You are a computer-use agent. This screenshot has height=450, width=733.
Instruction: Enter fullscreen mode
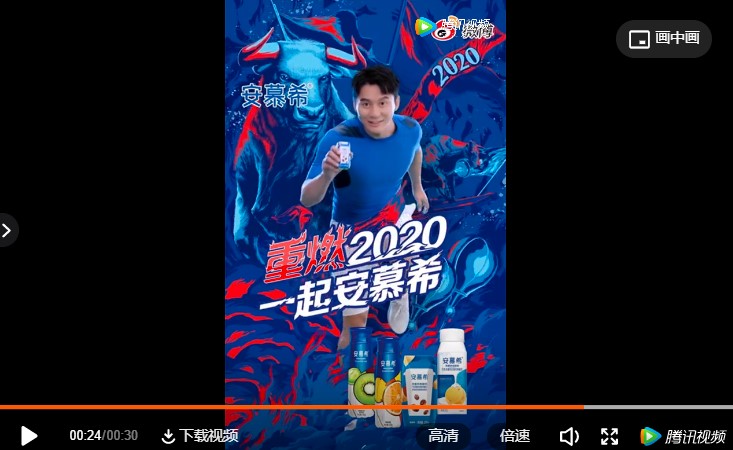[609, 435]
